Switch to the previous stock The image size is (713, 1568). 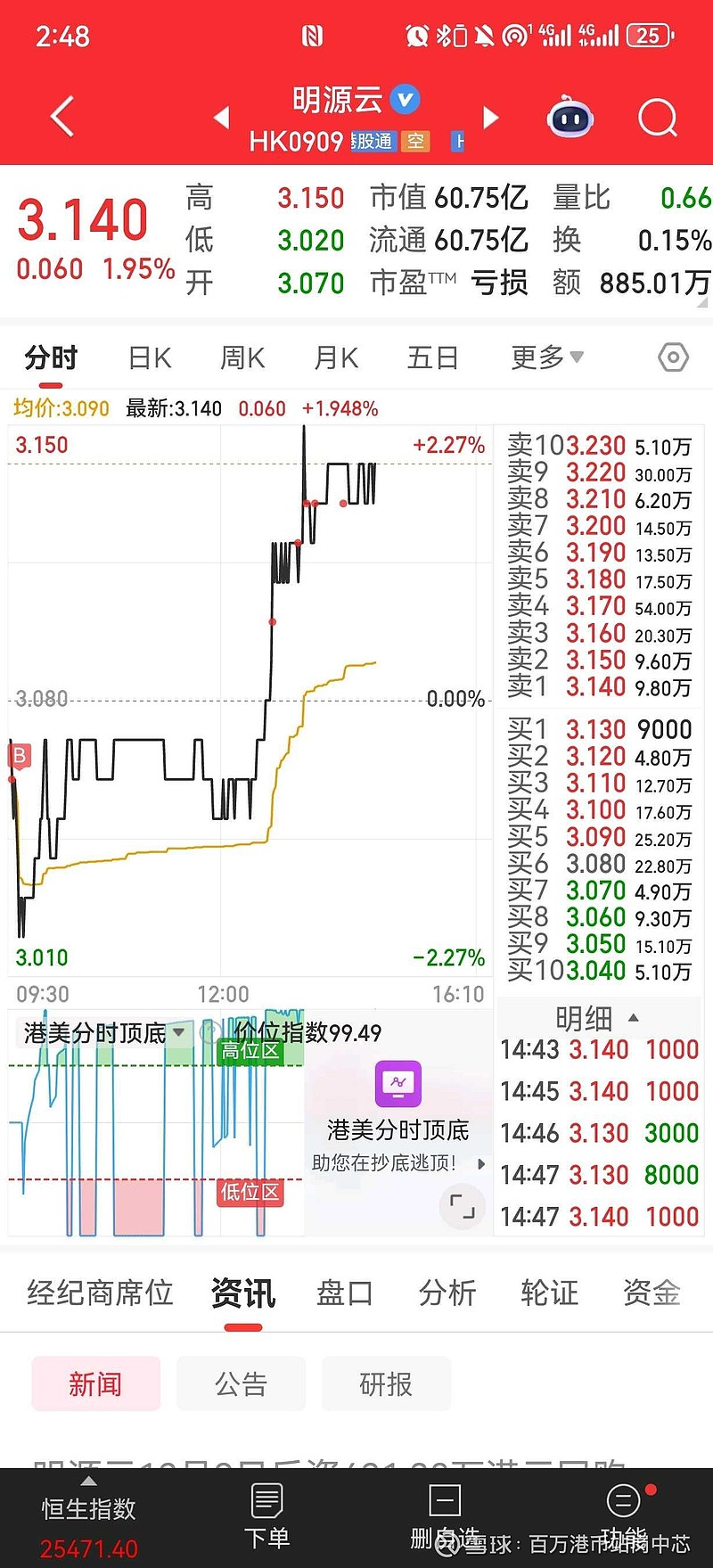[222, 118]
